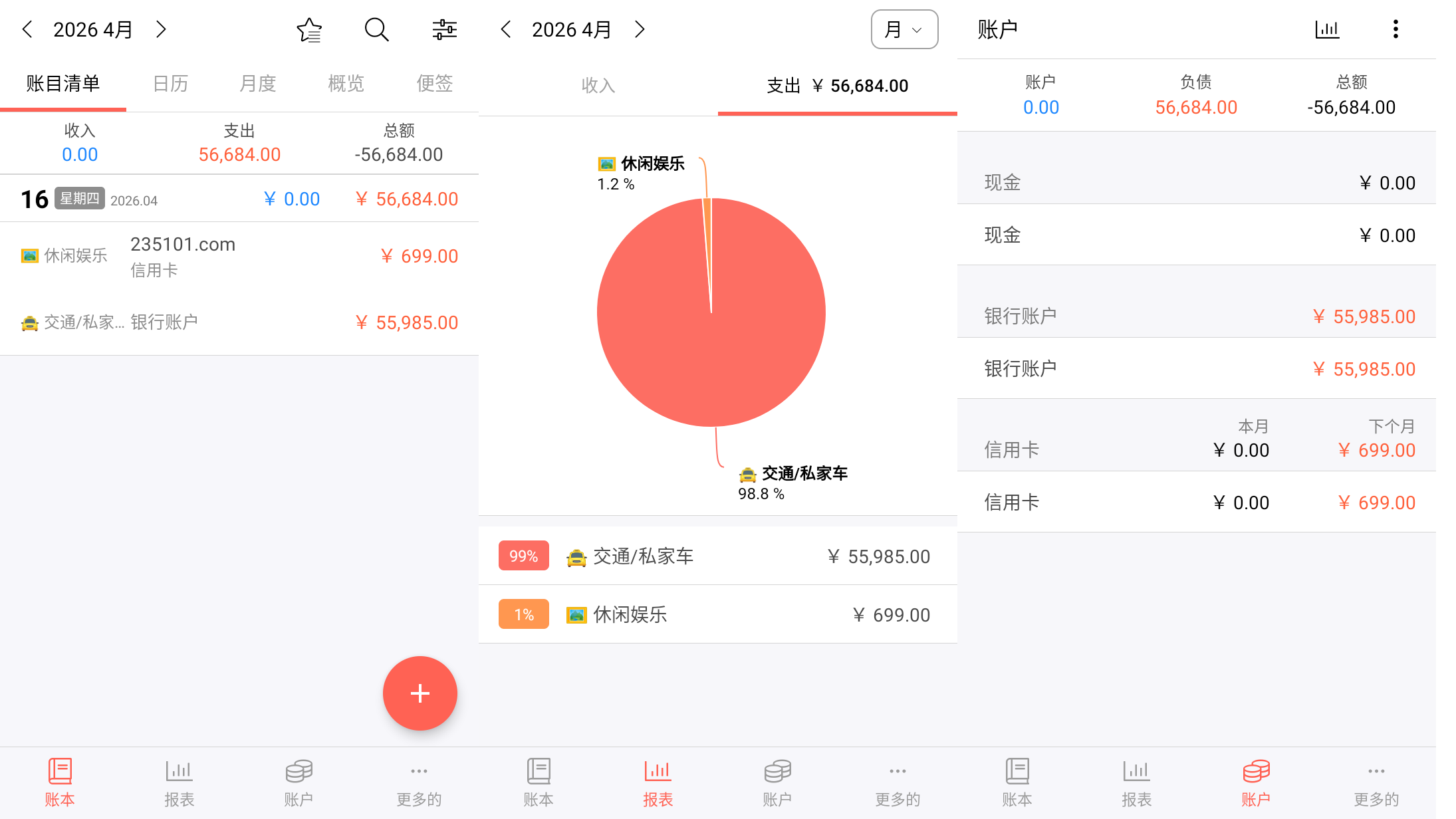1456x819 pixels.
Task: Open the 1% 休闲娱乐 category row
Action: pos(717,615)
